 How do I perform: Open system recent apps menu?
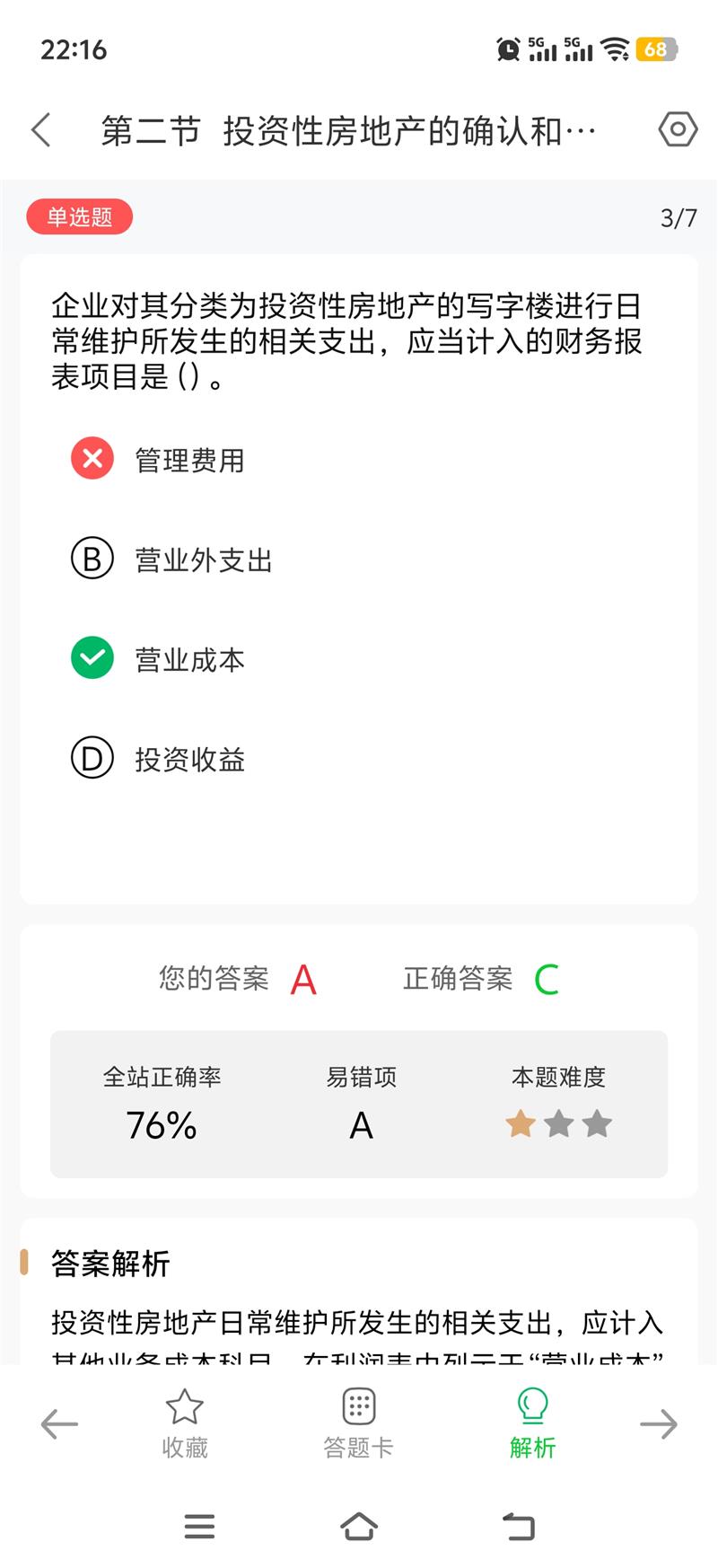[x=199, y=1526]
